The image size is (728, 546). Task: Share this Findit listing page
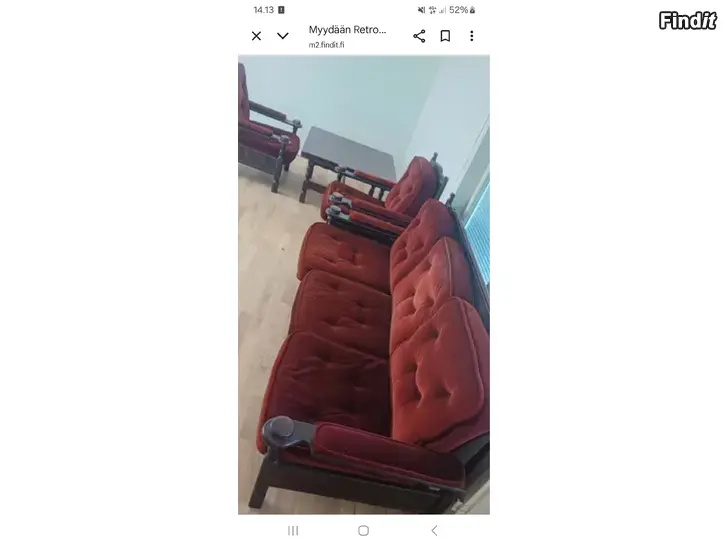(x=419, y=36)
